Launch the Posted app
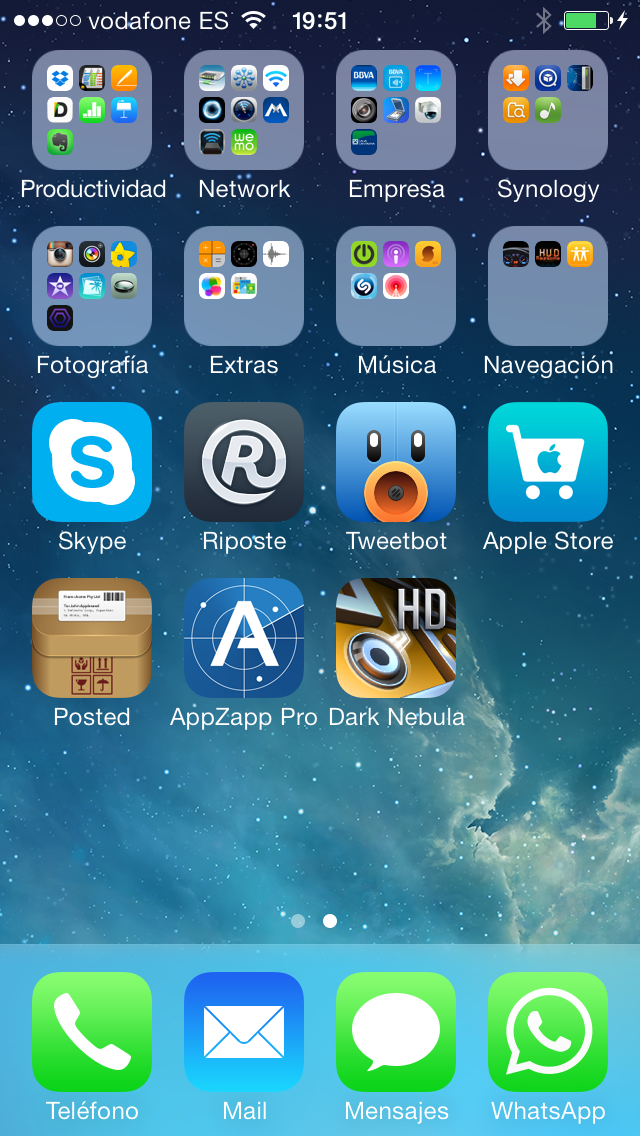This screenshot has width=640, height=1136. (92, 638)
